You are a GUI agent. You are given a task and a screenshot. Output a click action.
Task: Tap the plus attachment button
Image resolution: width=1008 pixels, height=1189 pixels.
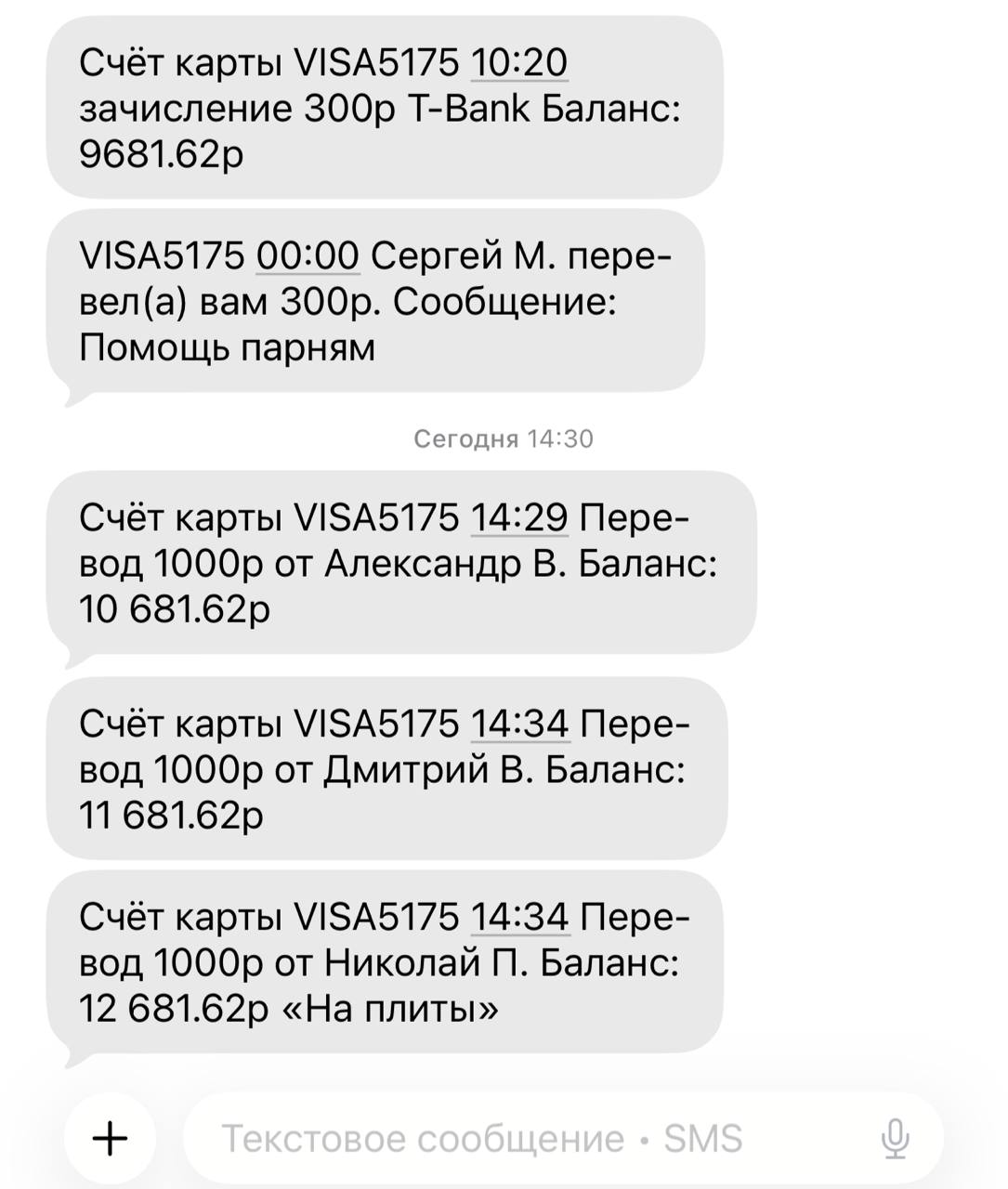tap(111, 1138)
